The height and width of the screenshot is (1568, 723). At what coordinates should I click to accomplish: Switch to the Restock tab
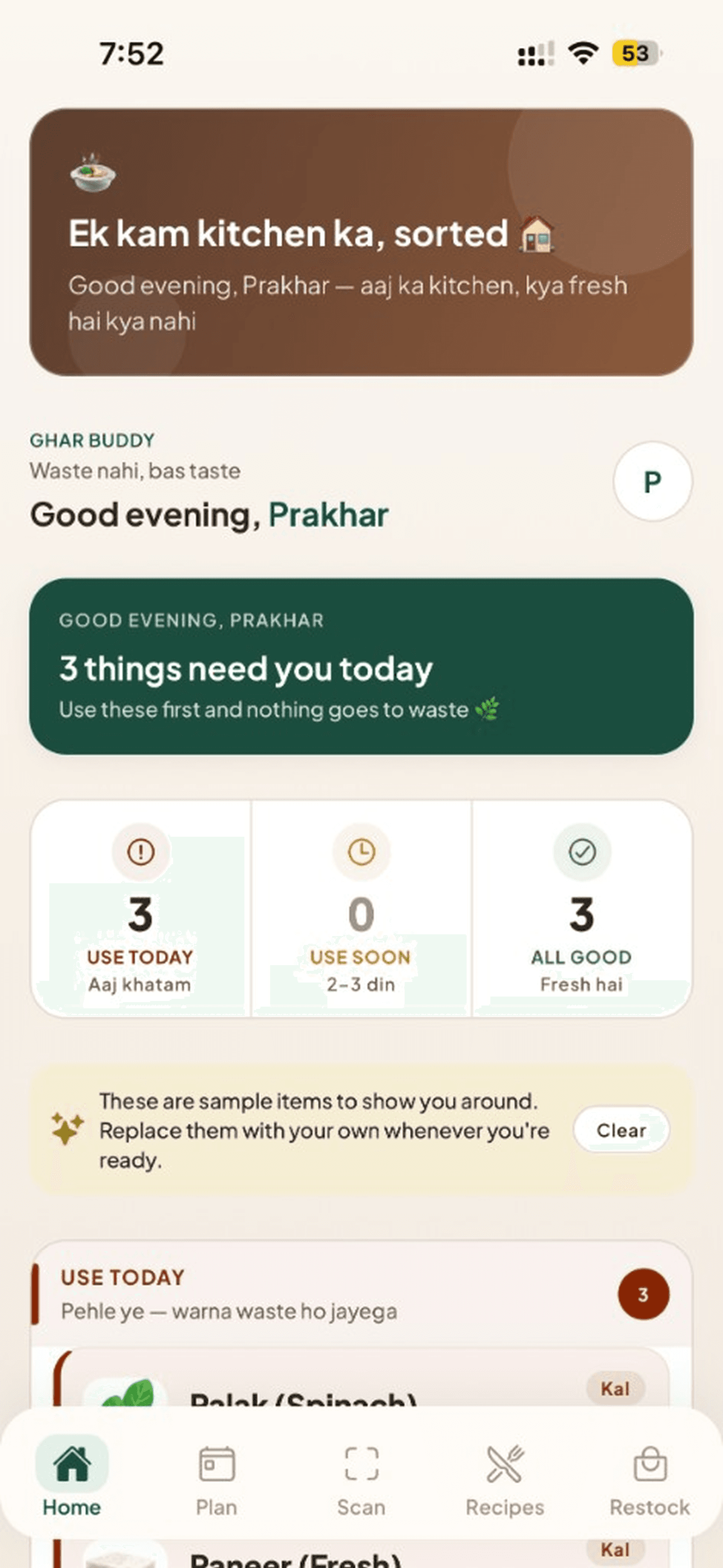coord(650,1481)
